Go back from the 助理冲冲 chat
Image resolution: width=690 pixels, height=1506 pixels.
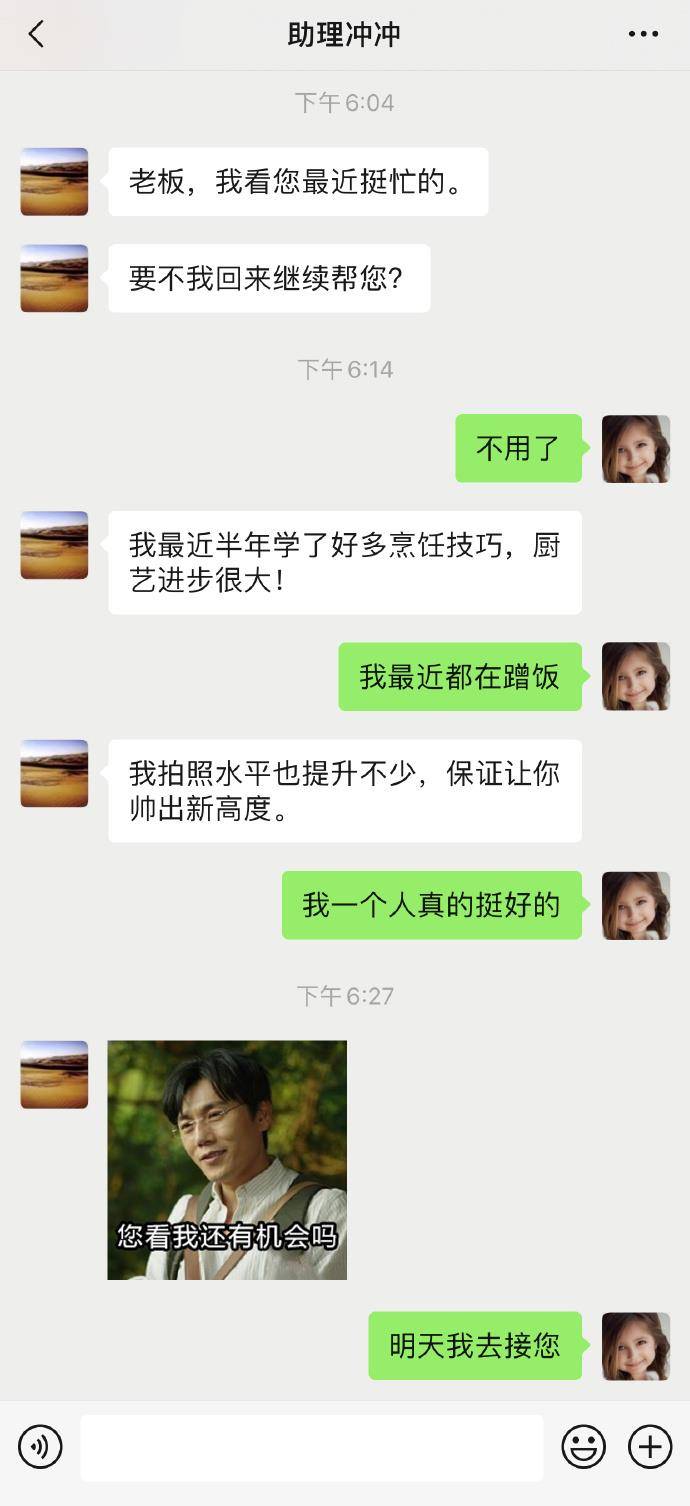tap(36, 34)
